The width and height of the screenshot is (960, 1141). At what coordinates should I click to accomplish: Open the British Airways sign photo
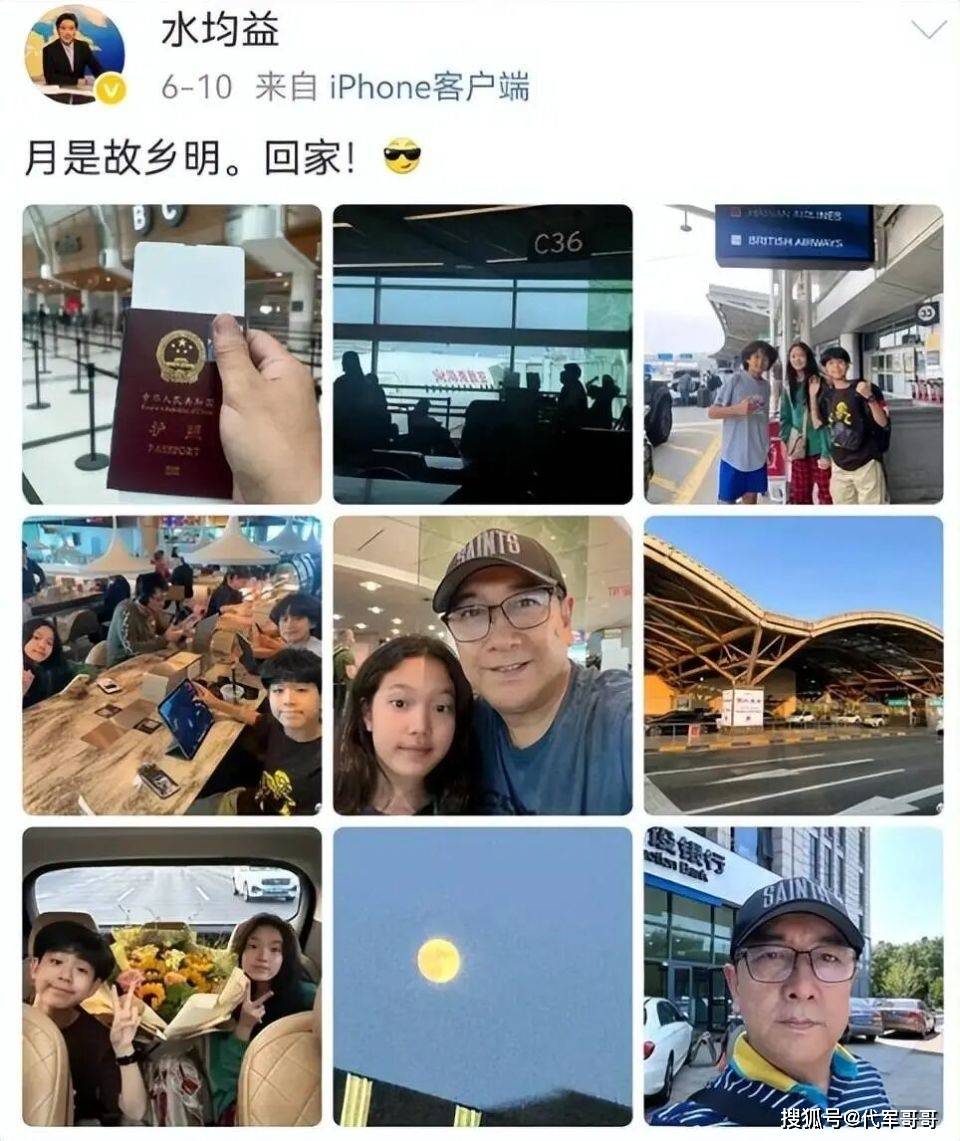793,354
